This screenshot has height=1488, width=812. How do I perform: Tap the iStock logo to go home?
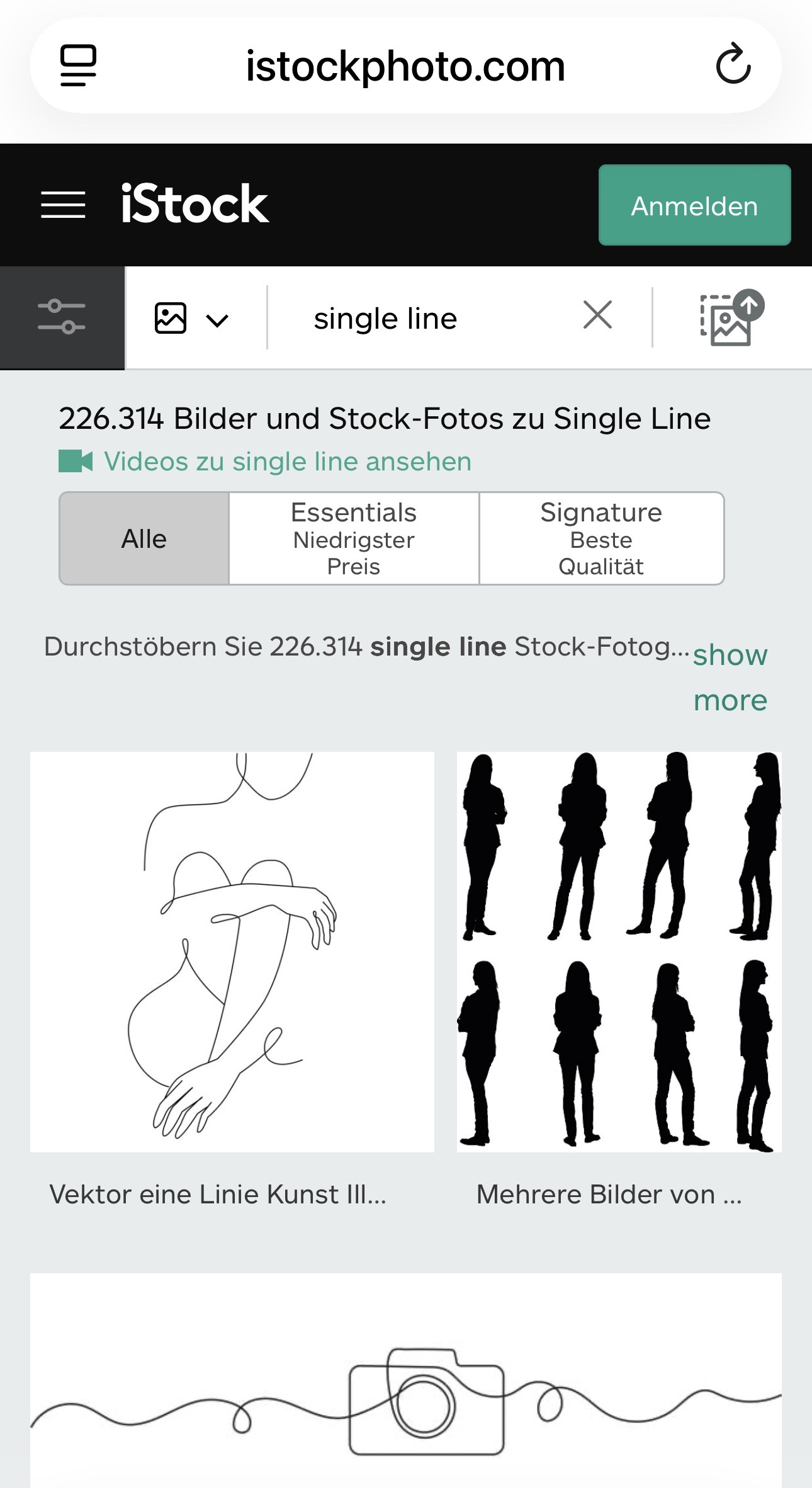pos(195,204)
